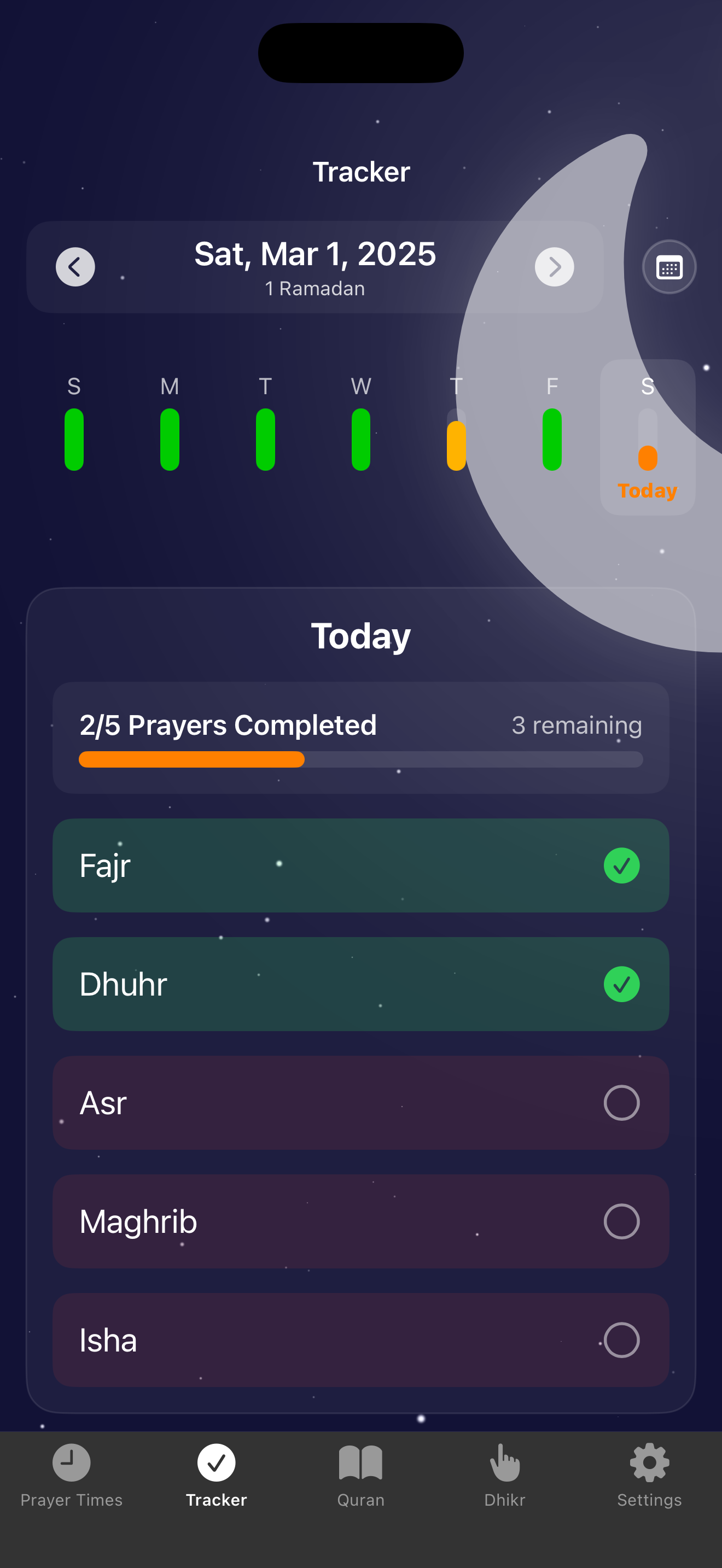This screenshot has height=1568, width=722.
Task: Open the calendar picker icon
Action: tap(668, 267)
